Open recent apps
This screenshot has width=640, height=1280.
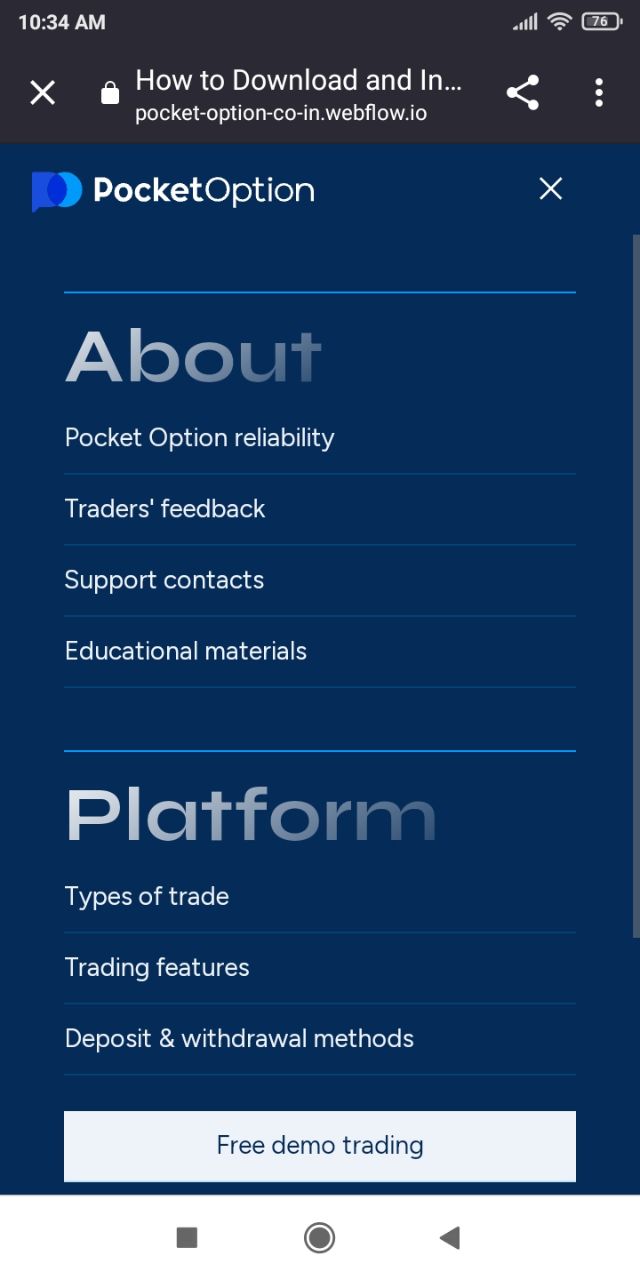tap(187, 1238)
